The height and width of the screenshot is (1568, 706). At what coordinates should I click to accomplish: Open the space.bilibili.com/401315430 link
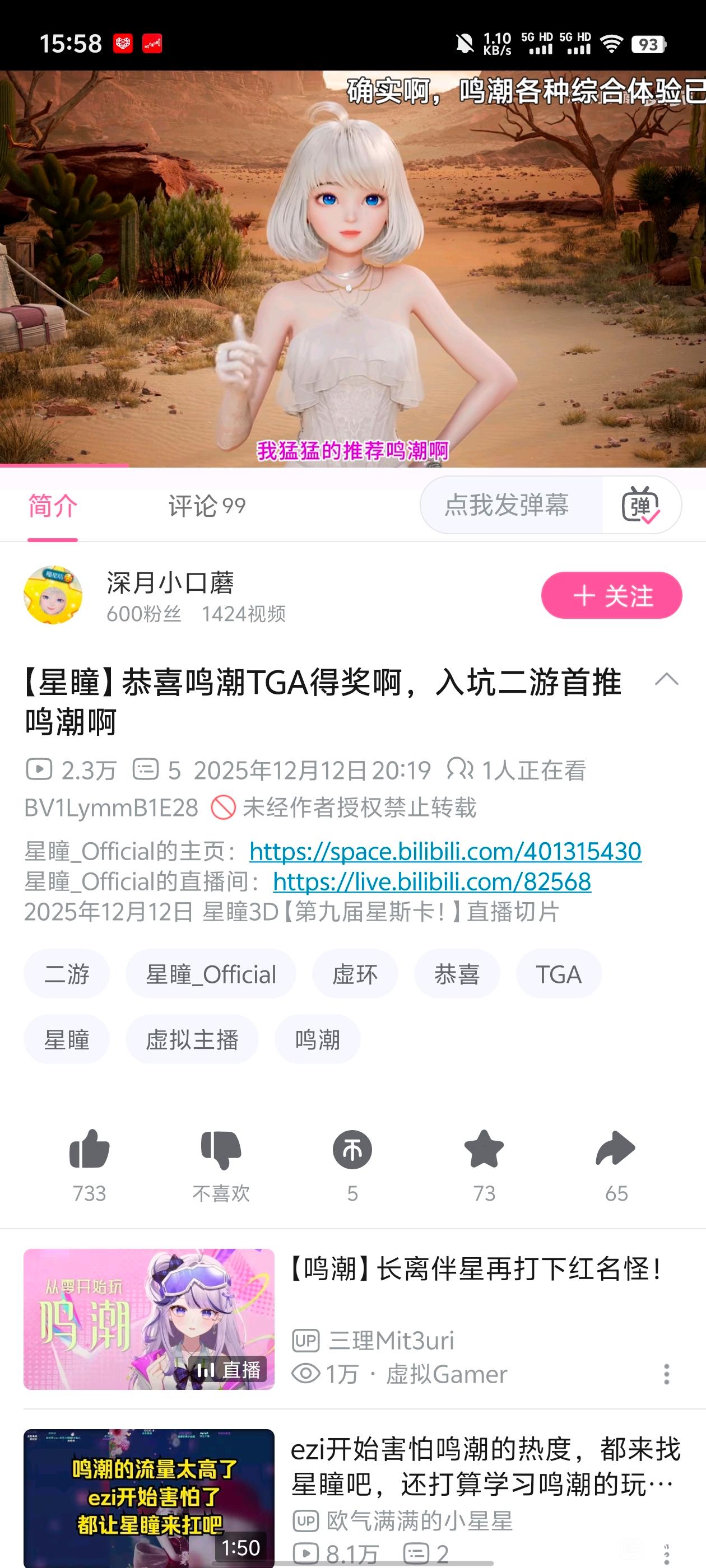pos(445,851)
